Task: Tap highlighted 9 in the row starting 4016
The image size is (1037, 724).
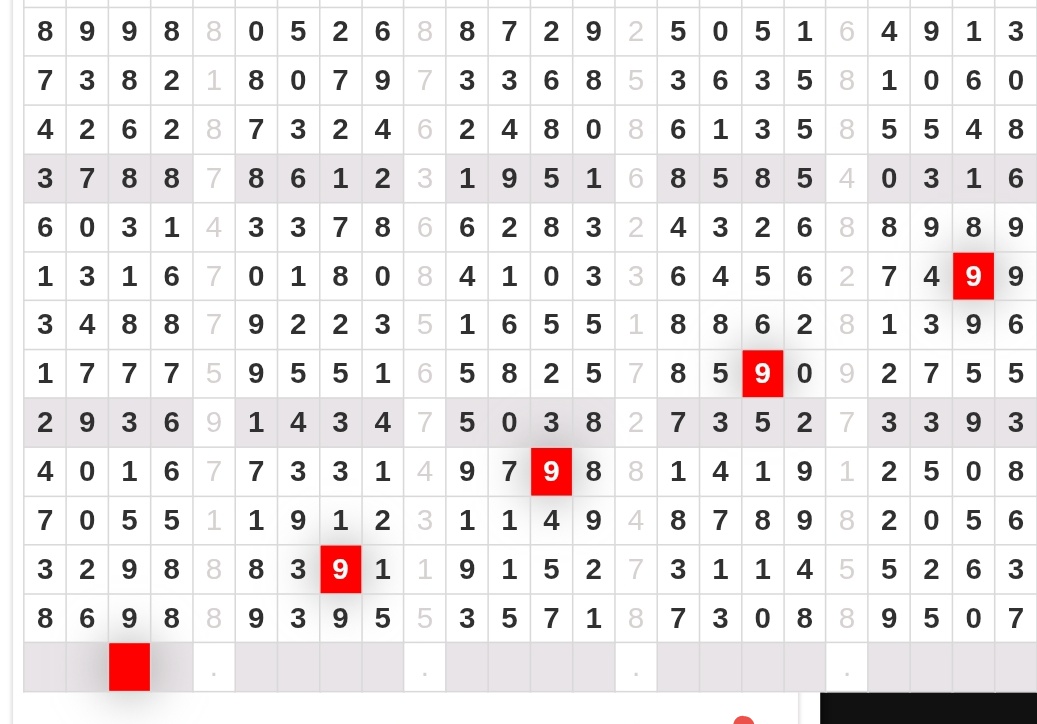Action: pyautogui.click(x=551, y=471)
